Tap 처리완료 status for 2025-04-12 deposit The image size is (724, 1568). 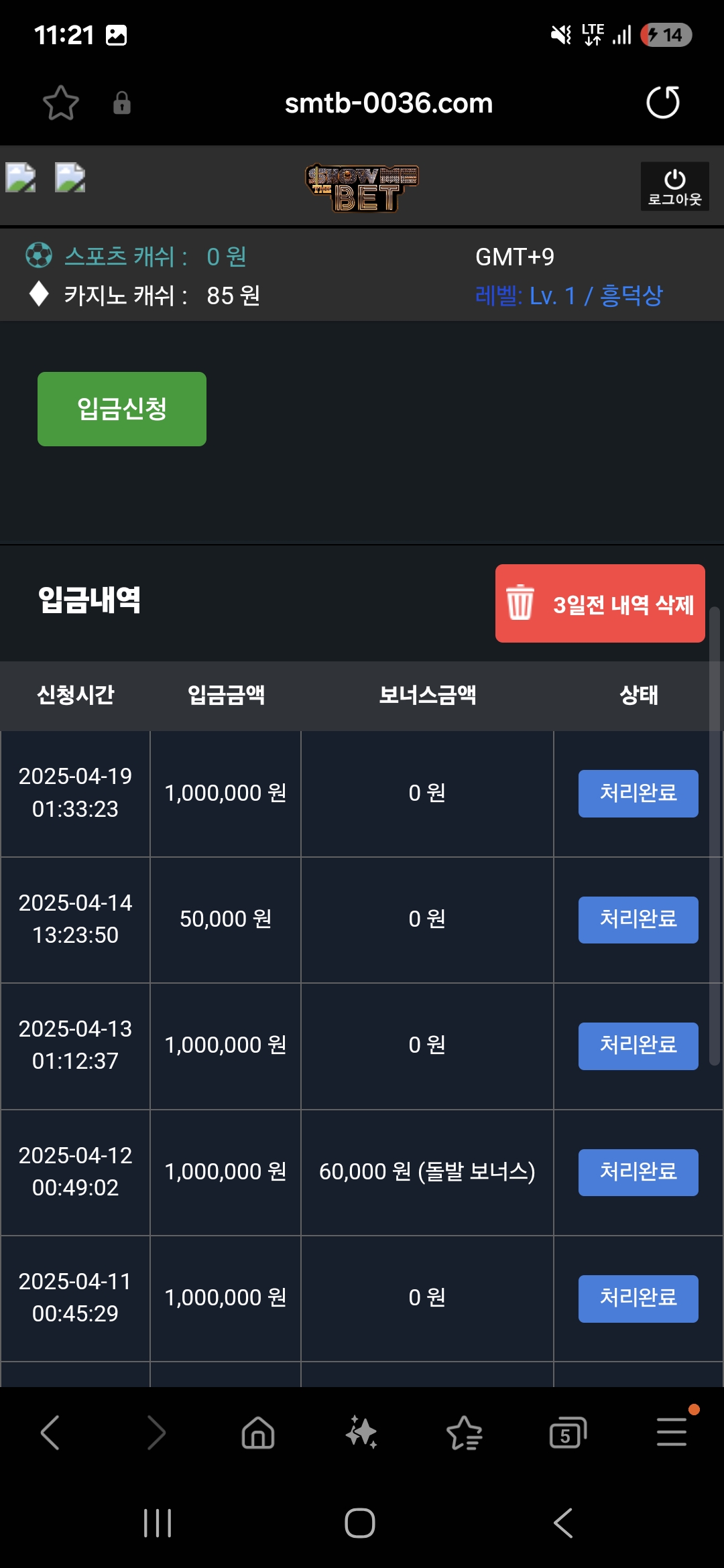638,1172
